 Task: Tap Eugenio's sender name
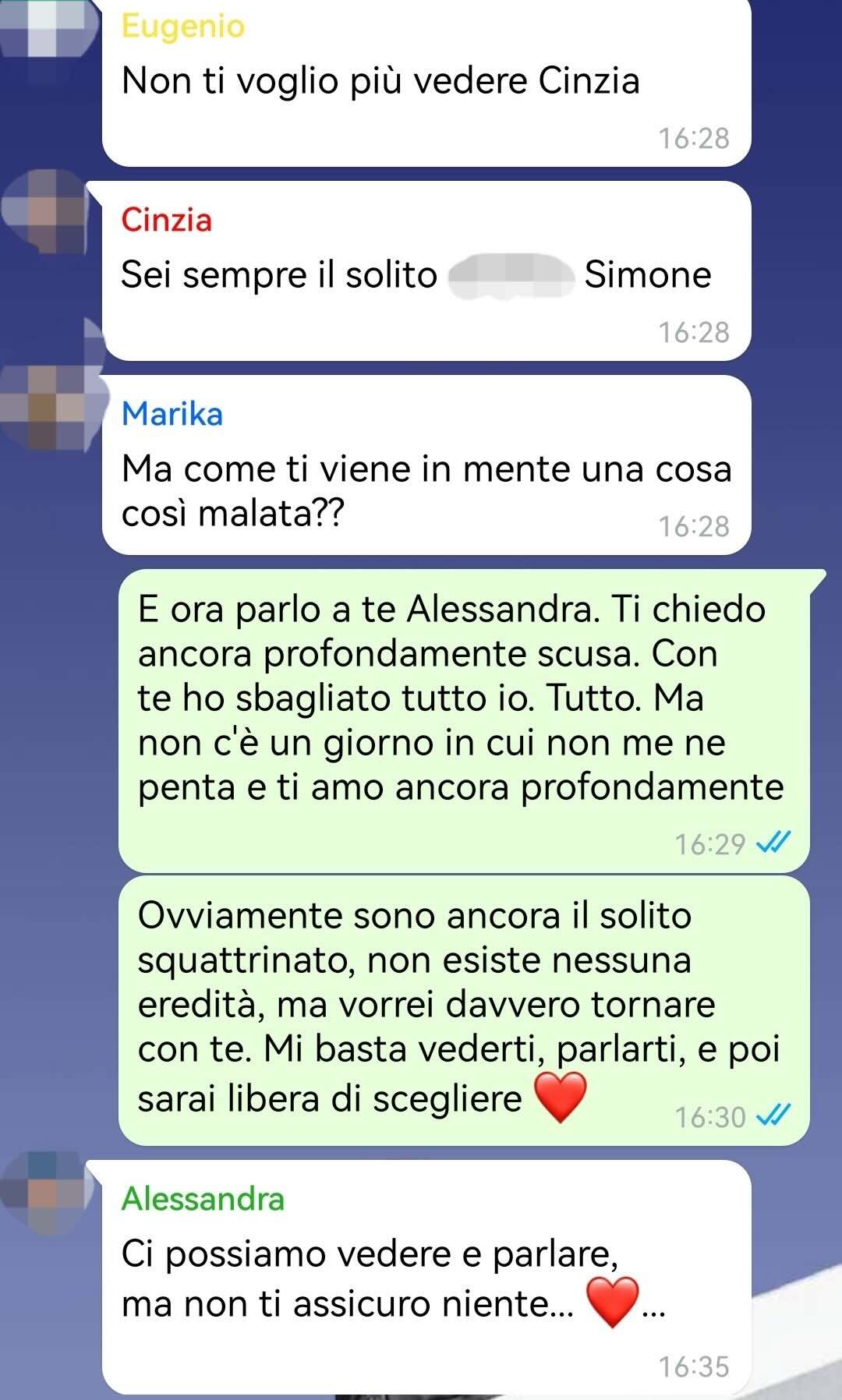click(183, 27)
